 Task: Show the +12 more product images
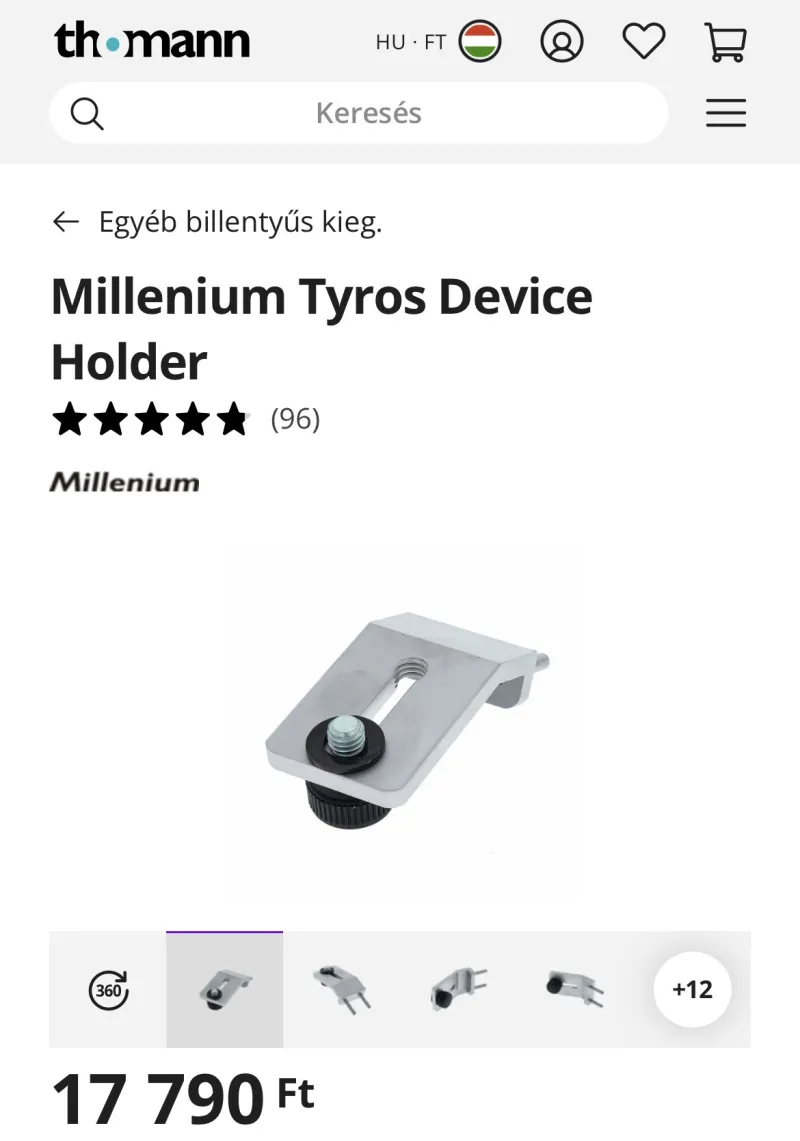[x=692, y=990]
